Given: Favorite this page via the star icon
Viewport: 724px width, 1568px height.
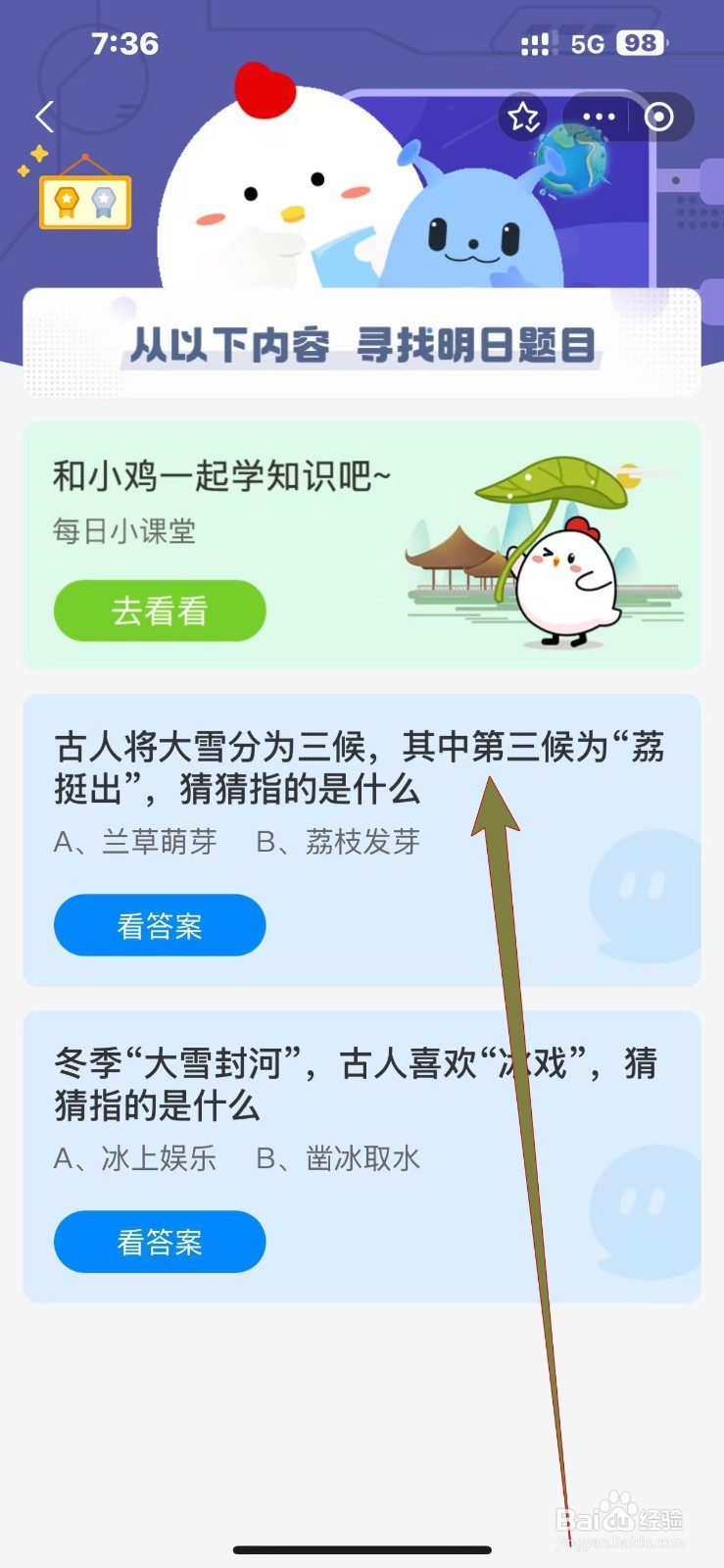Looking at the screenshot, I should click(x=524, y=117).
